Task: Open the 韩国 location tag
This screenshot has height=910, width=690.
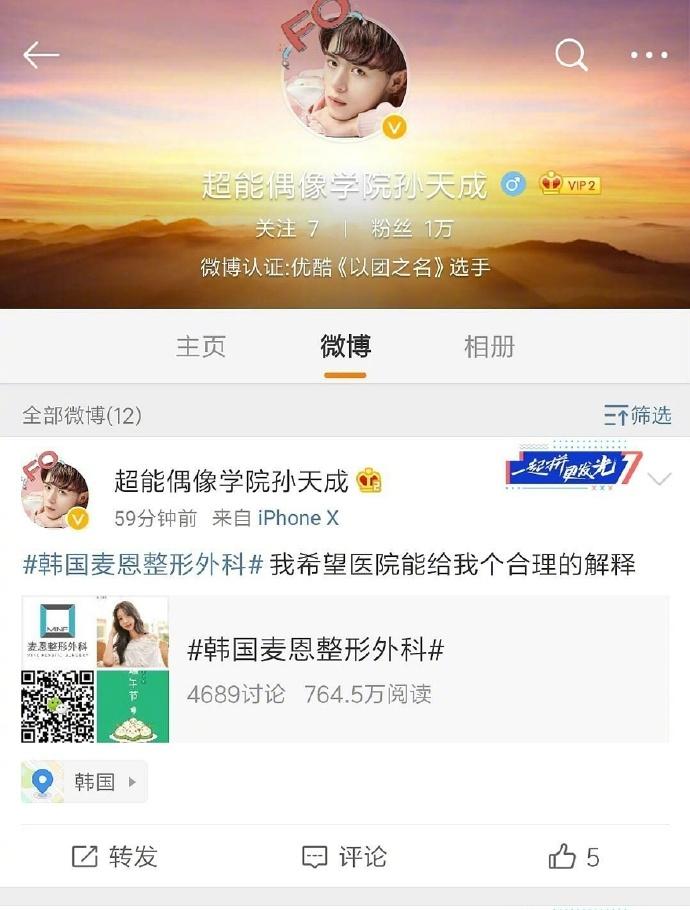Action: (85, 782)
